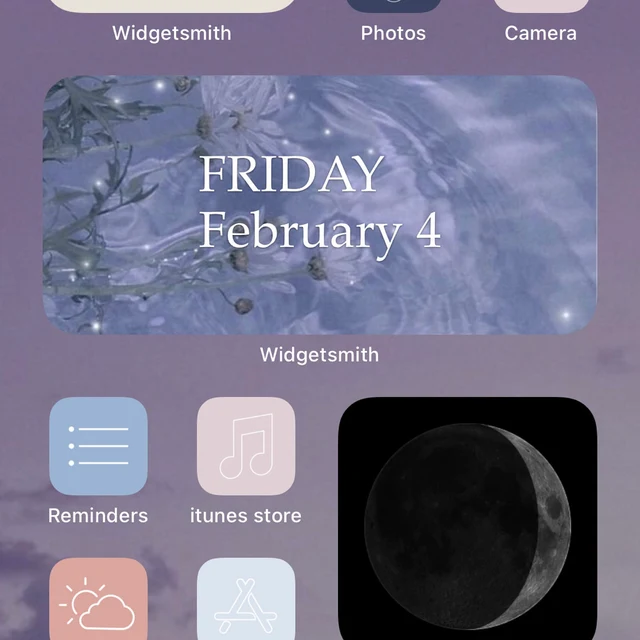Image resolution: width=640 pixels, height=640 pixels.
Task: Launch the itunes store app
Action: click(246, 446)
